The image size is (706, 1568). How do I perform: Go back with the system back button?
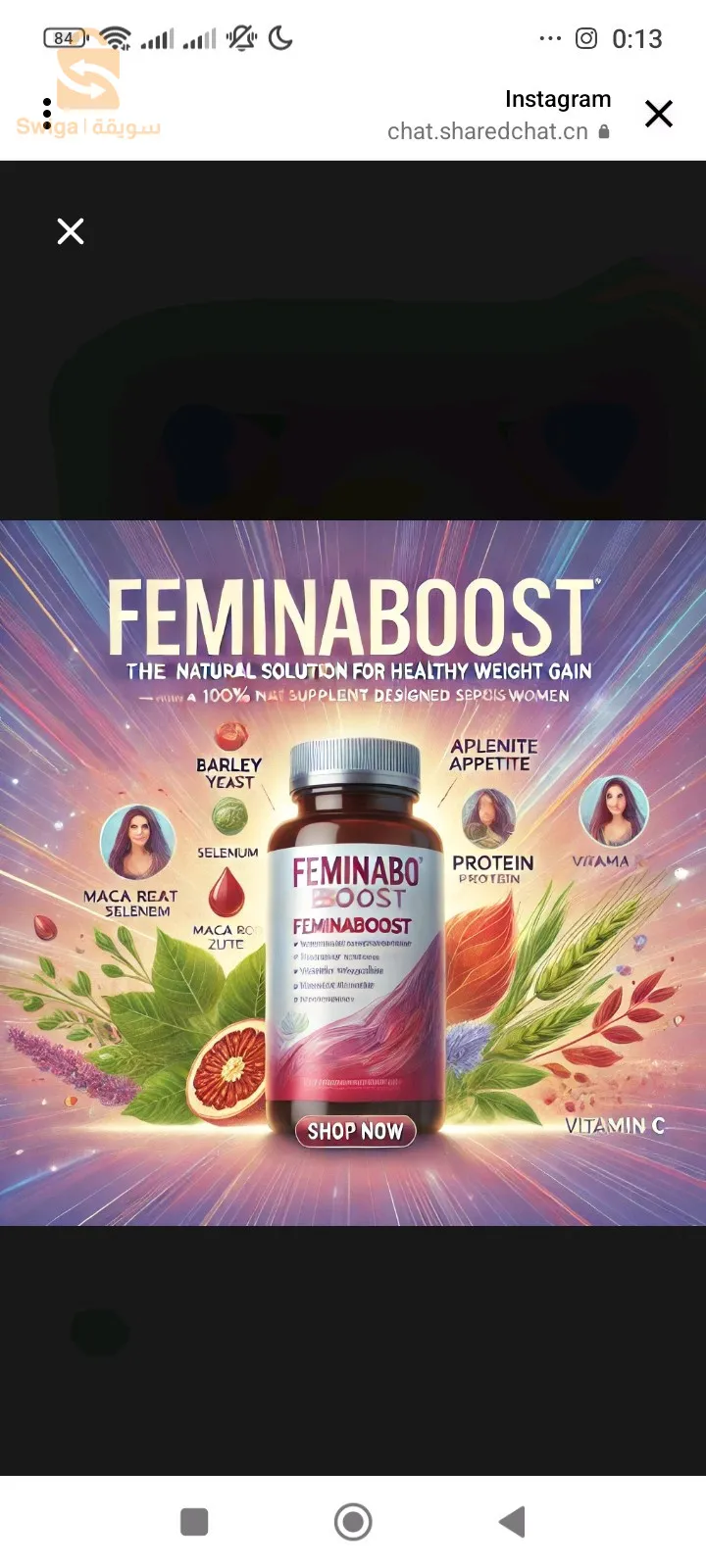click(x=512, y=1522)
